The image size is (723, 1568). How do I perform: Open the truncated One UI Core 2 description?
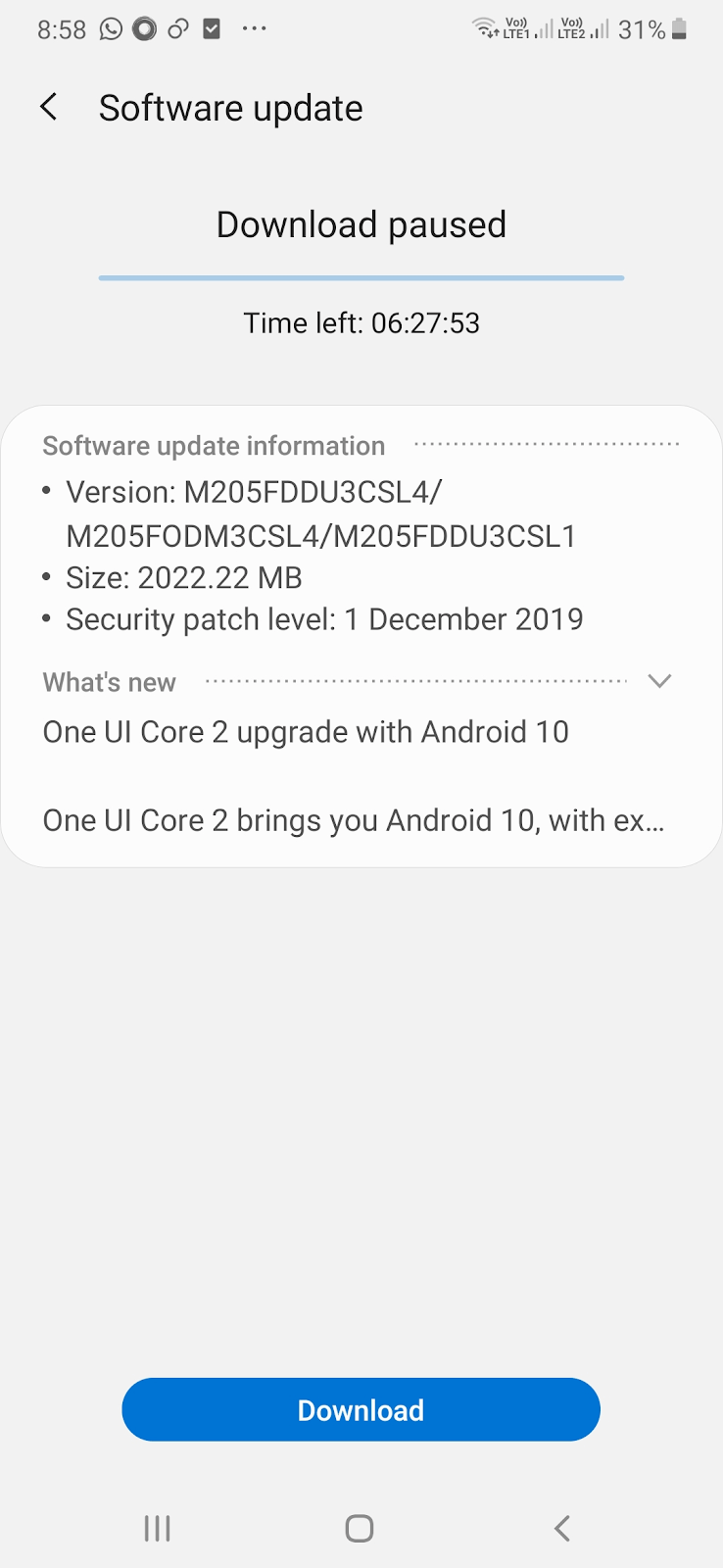coord(353,820)
